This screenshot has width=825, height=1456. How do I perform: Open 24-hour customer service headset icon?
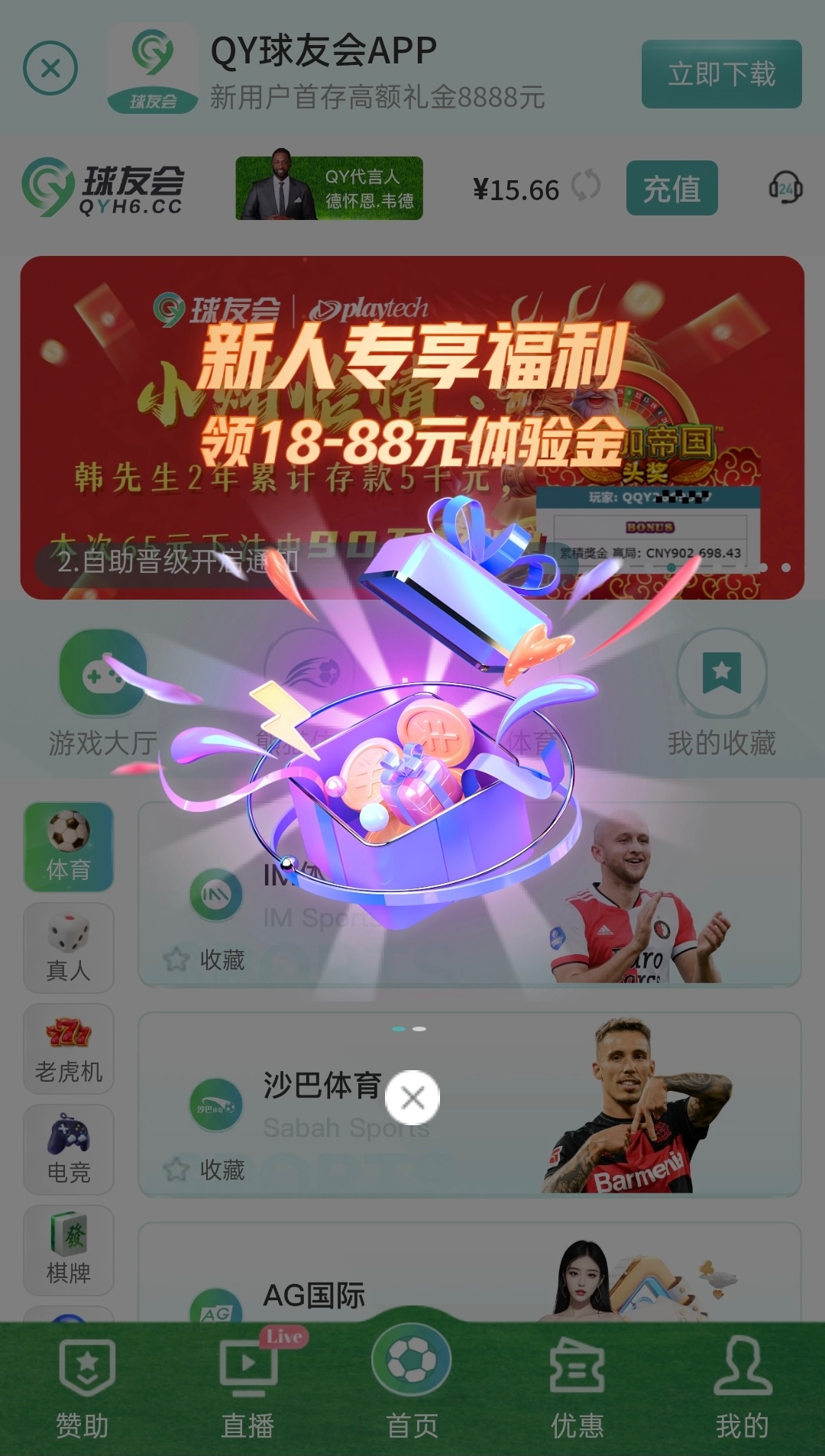[785, 188]
